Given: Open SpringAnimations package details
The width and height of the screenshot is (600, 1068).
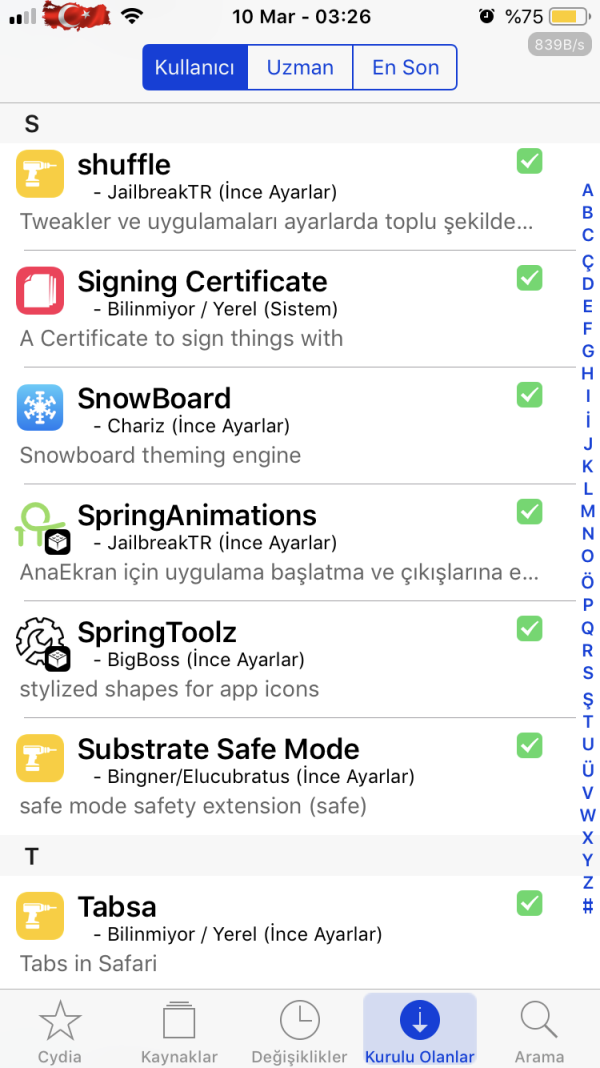Looking at the screenshot, I should coord(280,543).
